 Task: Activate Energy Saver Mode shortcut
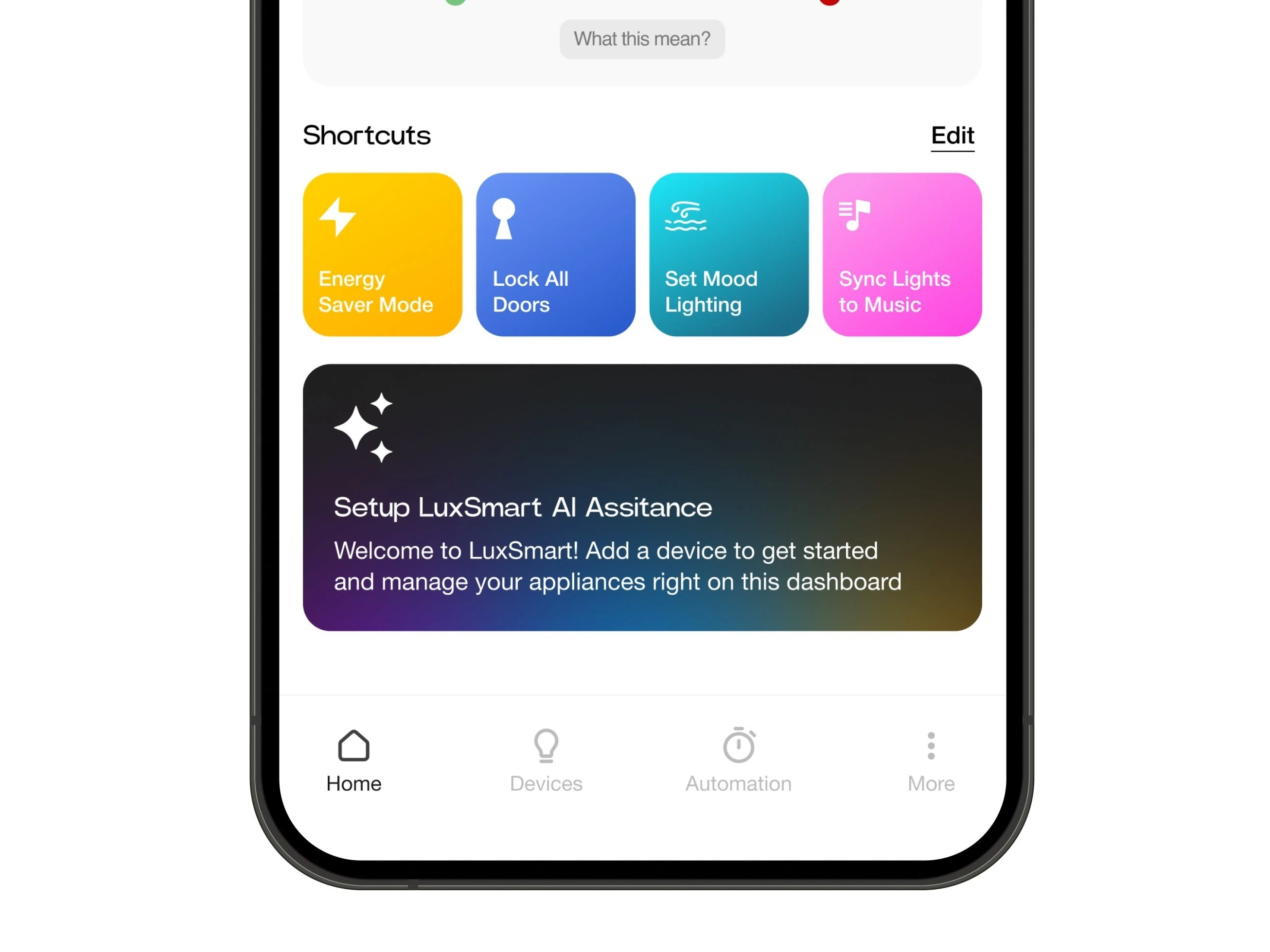coord(382,254)
